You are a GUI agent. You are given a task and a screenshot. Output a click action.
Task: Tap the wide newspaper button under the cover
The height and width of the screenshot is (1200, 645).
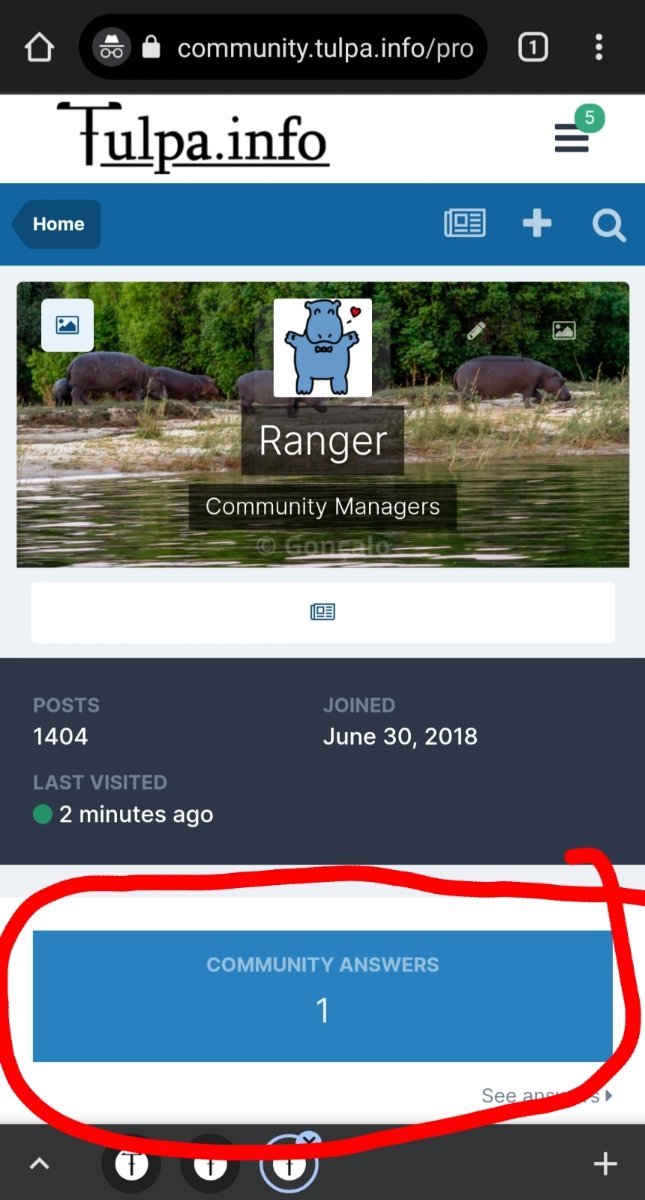322,612
